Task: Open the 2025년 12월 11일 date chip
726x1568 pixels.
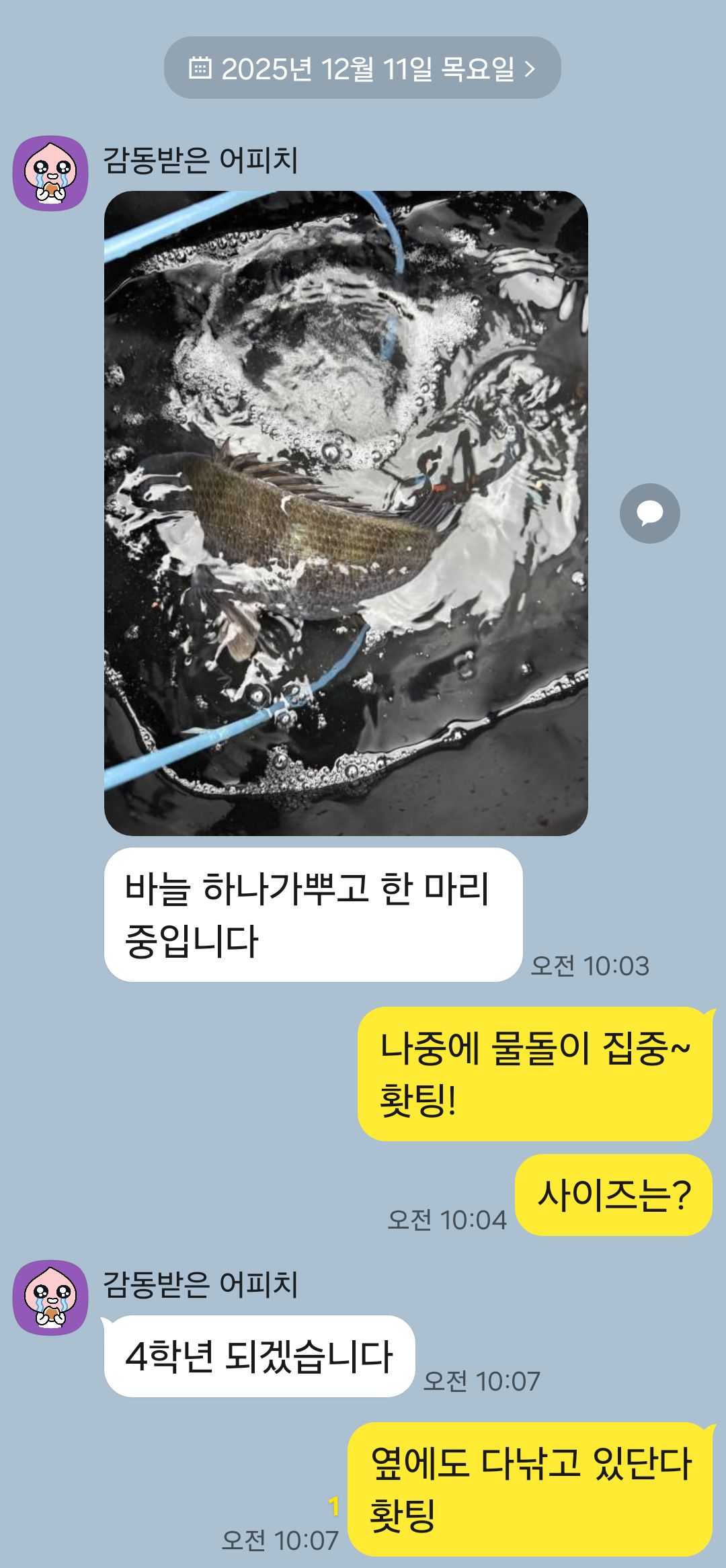Action: (x=362, y=68)
